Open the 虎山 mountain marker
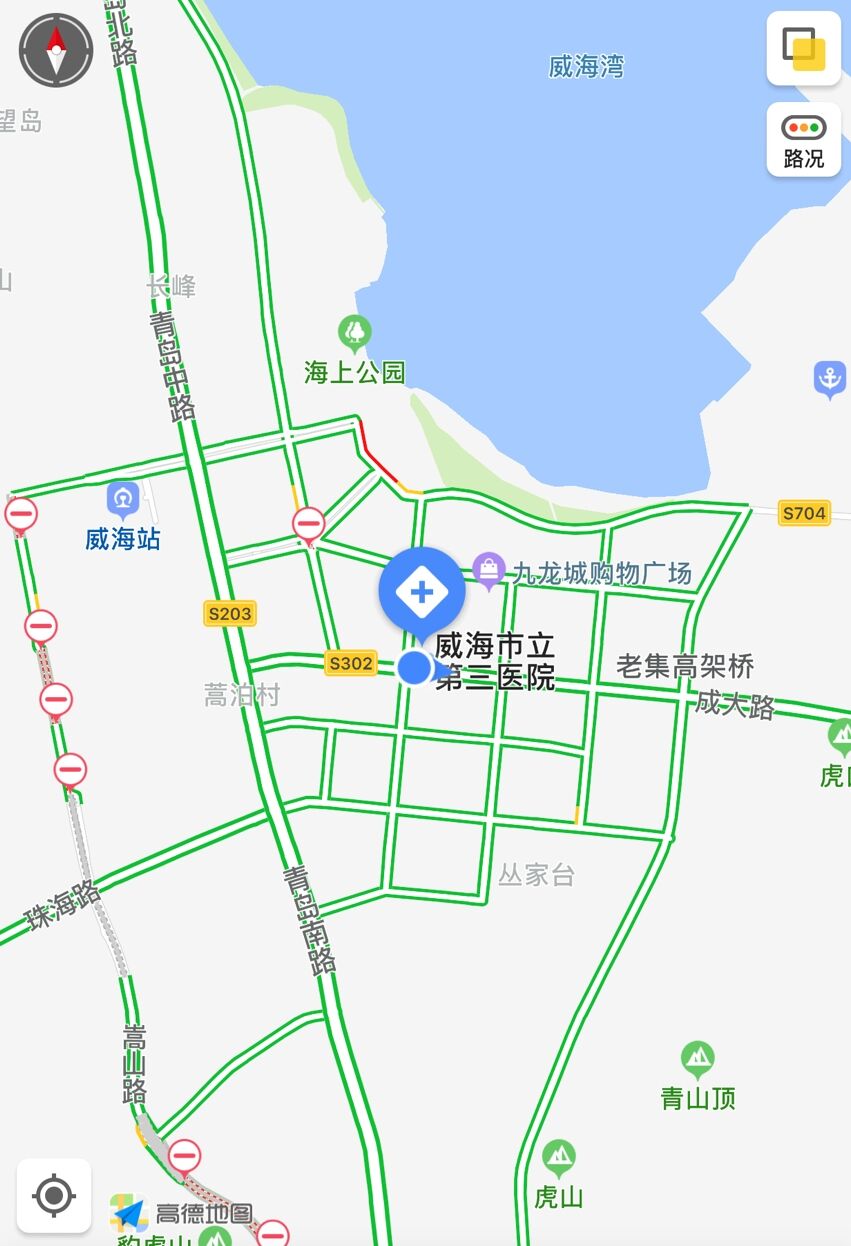Screen dimensions: 851x1246 click(x=558, y=1157)
